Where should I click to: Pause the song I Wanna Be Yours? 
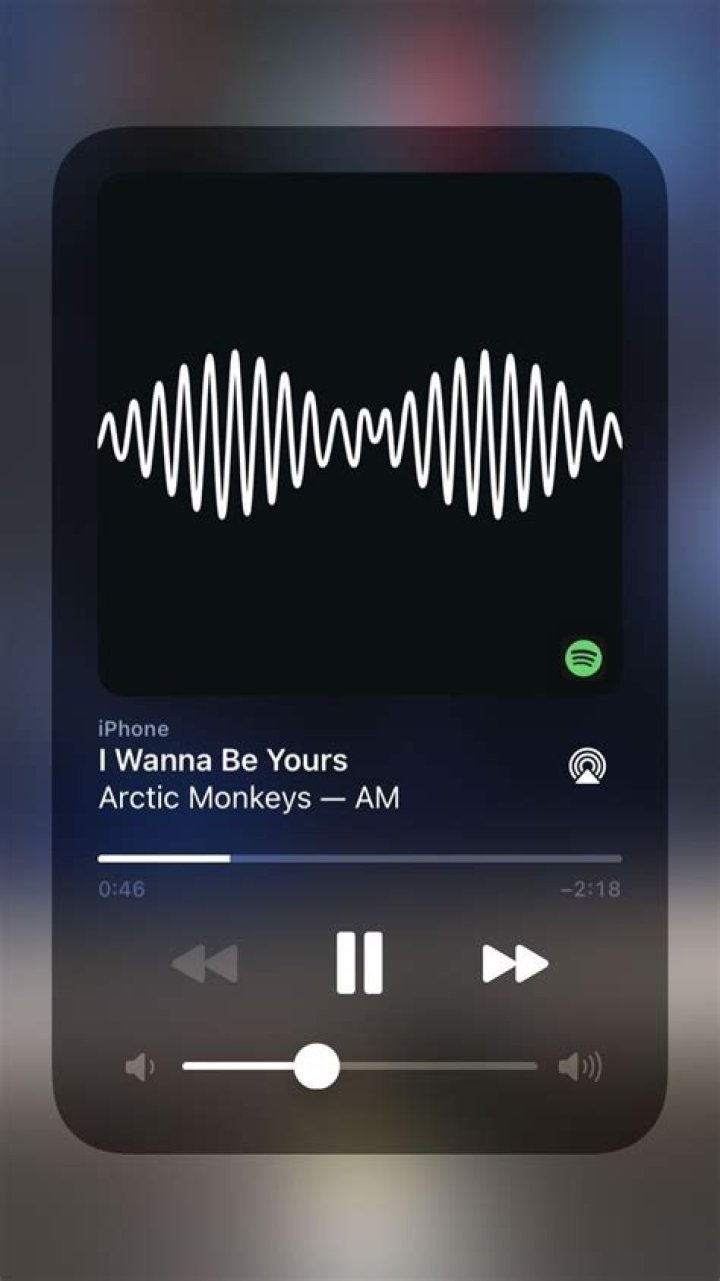pos(359,962)
